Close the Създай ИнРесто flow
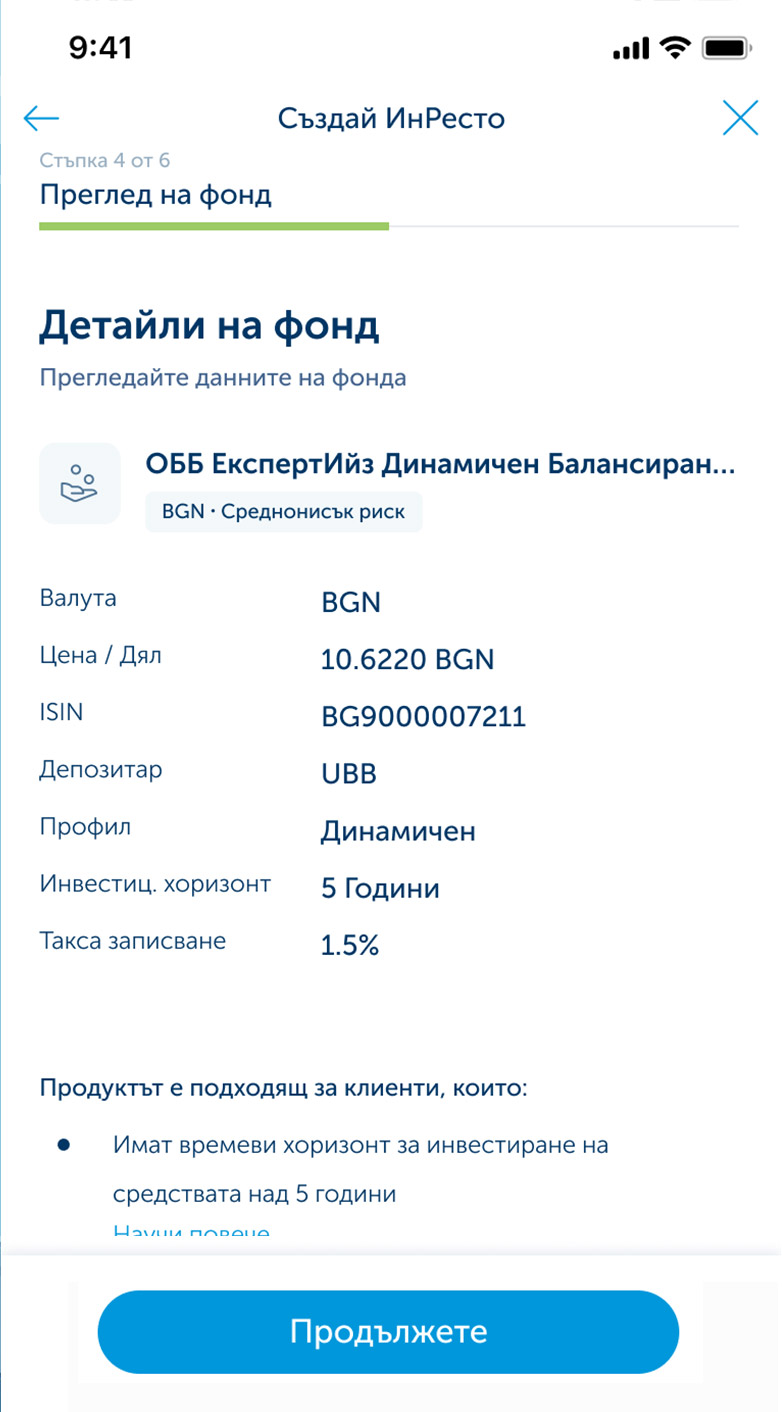Viewport: 782px width, 1412px height. 740,119
